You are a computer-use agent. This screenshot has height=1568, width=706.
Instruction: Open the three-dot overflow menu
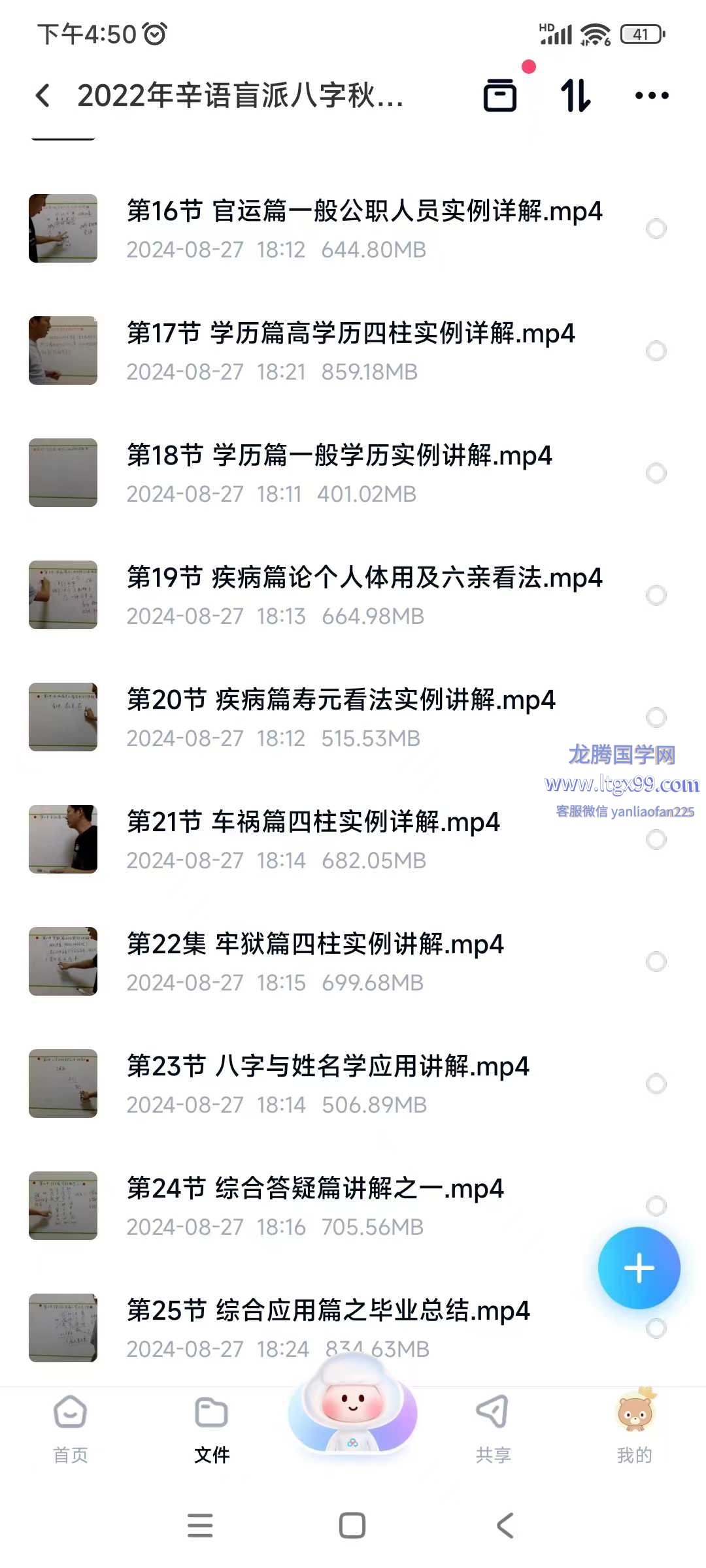[652, 95]
